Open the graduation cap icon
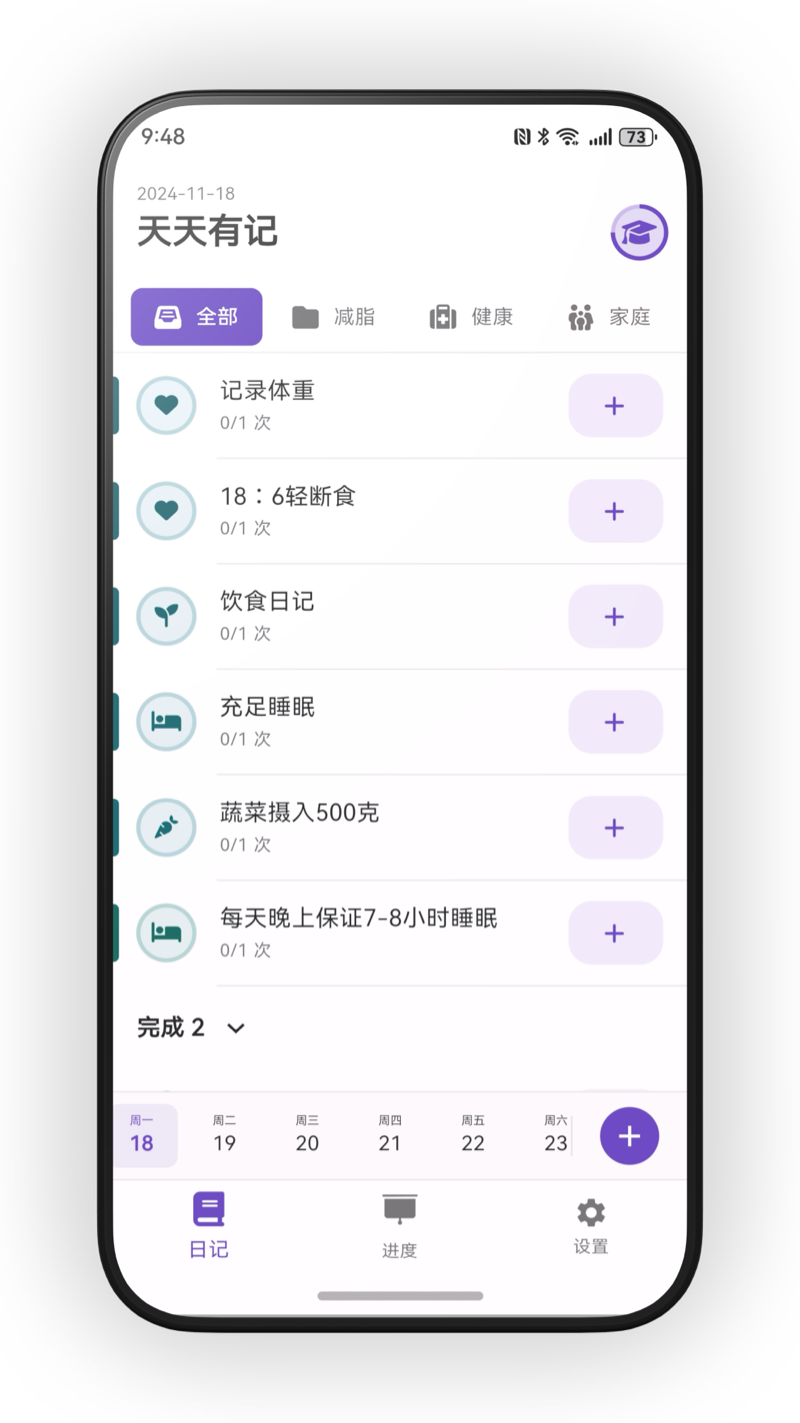800x1423 pixels. [x=639, y=233]
